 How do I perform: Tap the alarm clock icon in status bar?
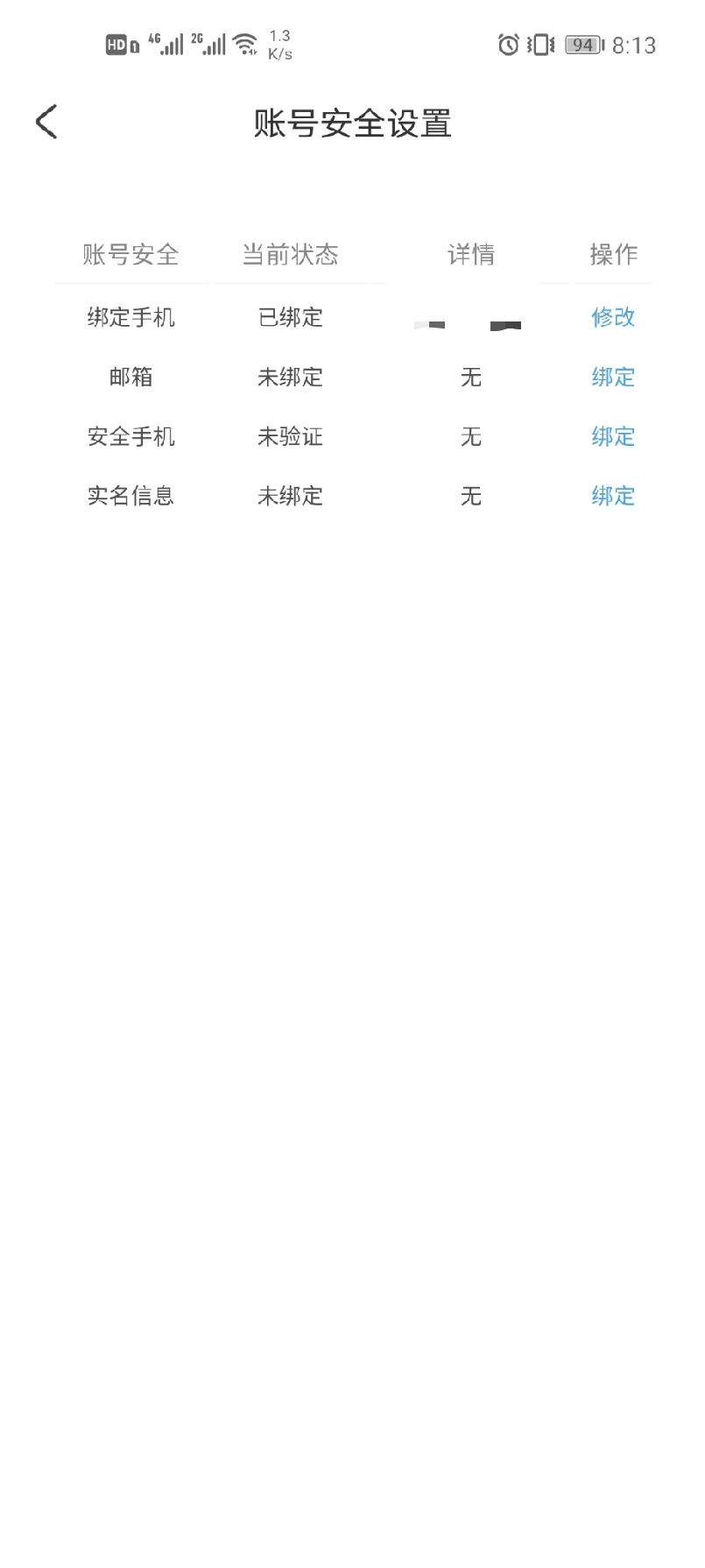509,45
